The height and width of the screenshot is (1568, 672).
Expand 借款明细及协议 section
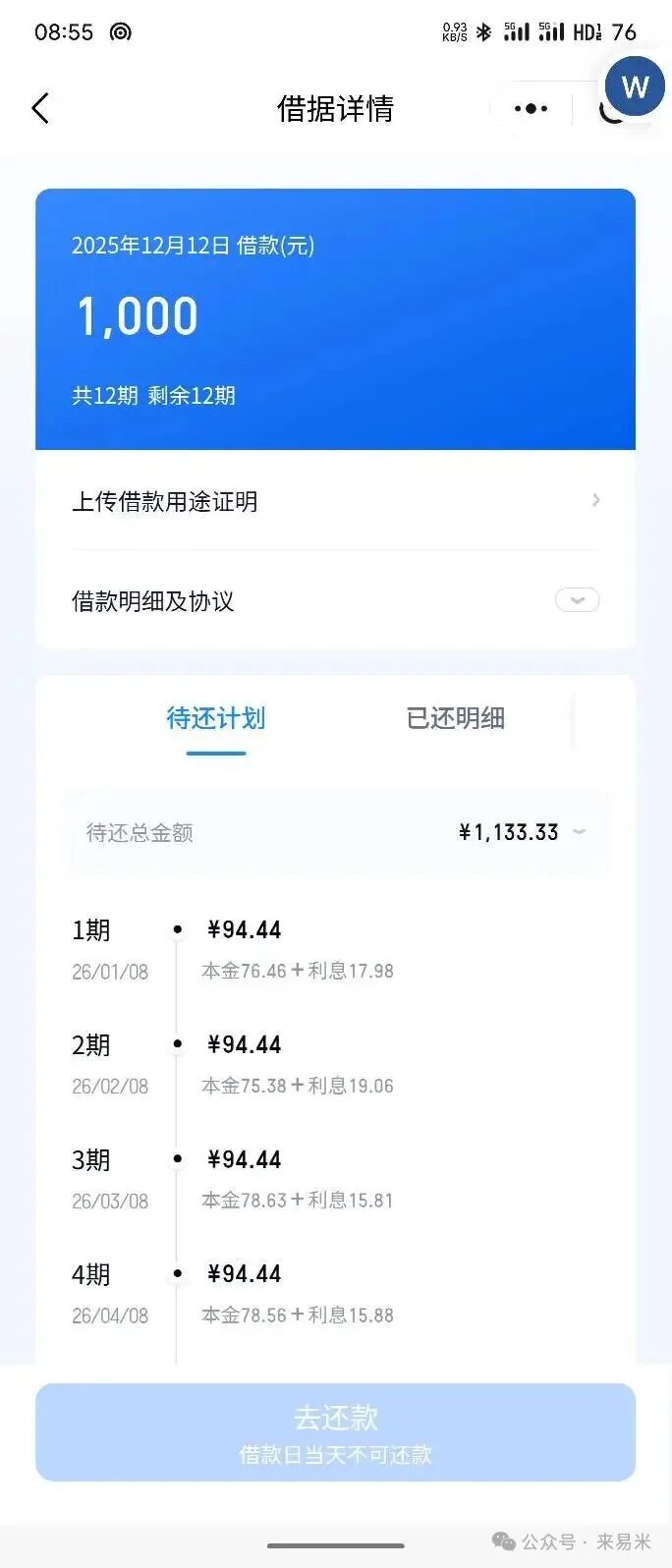[577, 600]
